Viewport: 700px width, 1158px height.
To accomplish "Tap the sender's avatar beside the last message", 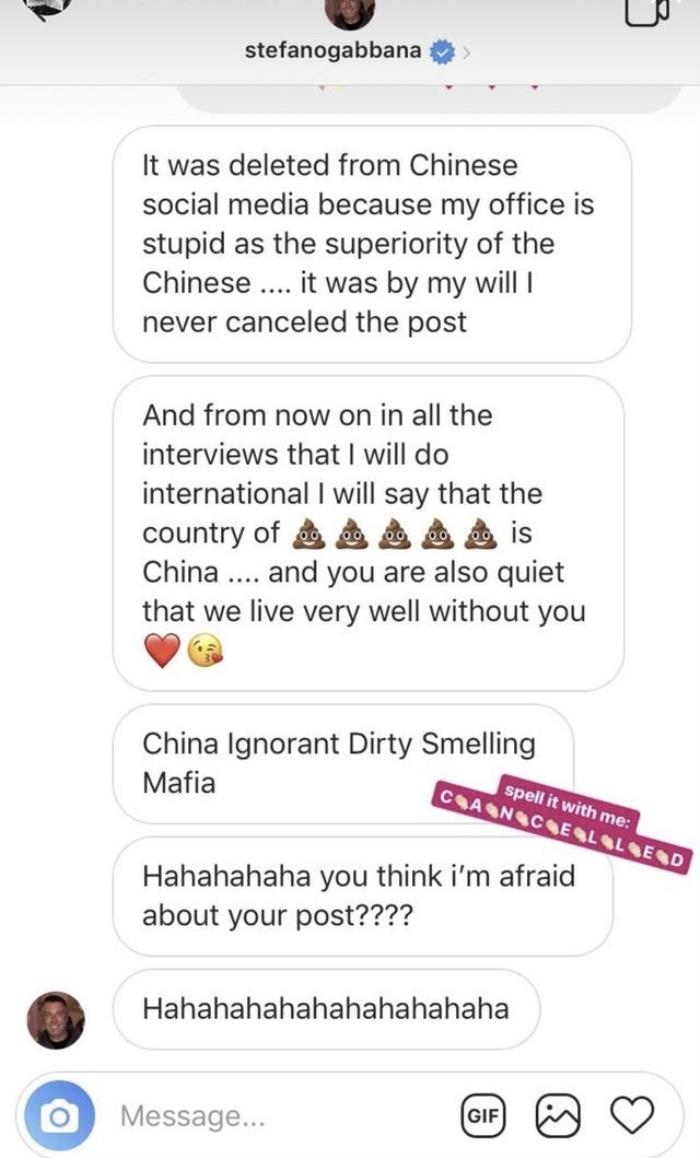I will 55,1018.
